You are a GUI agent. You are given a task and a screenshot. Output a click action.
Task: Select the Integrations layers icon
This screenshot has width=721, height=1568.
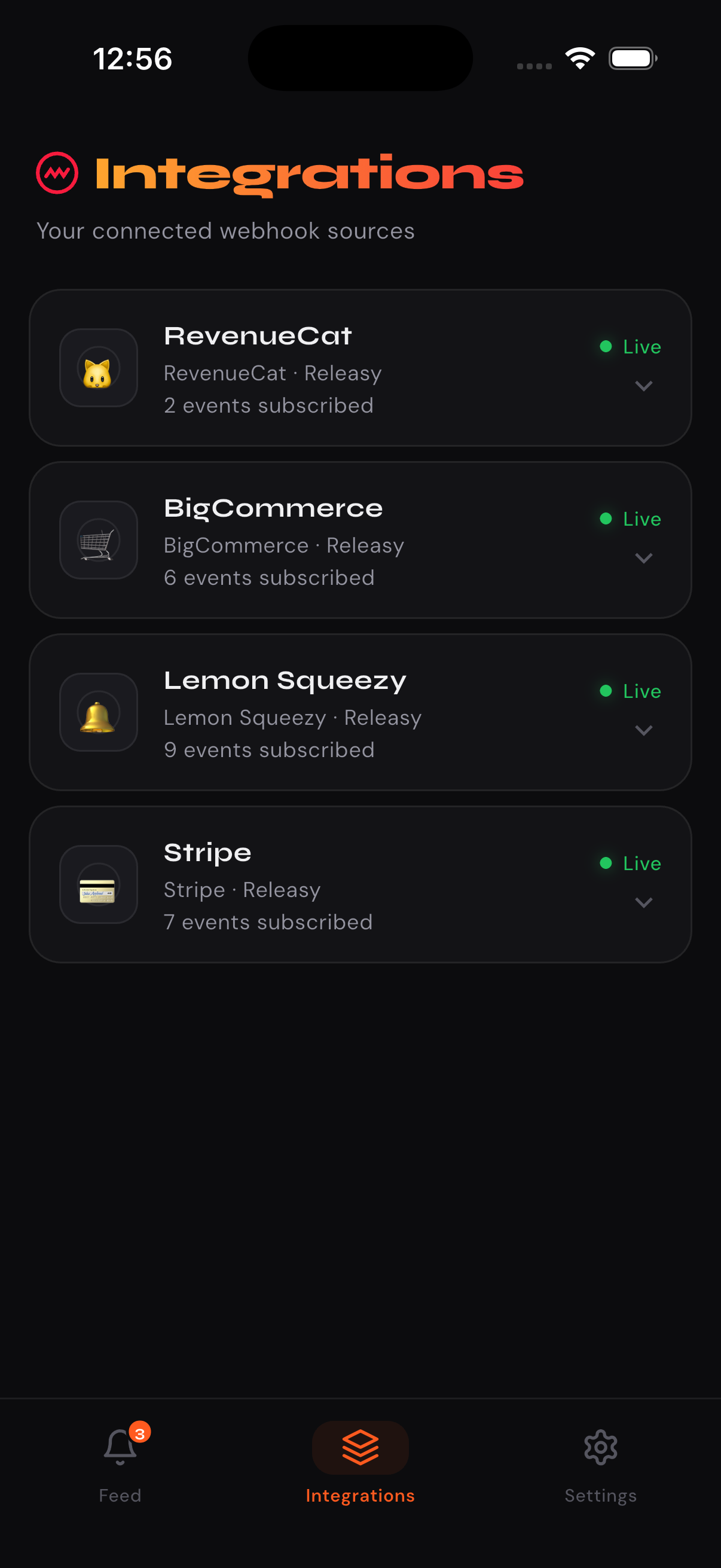click(x=360, y=1447)
